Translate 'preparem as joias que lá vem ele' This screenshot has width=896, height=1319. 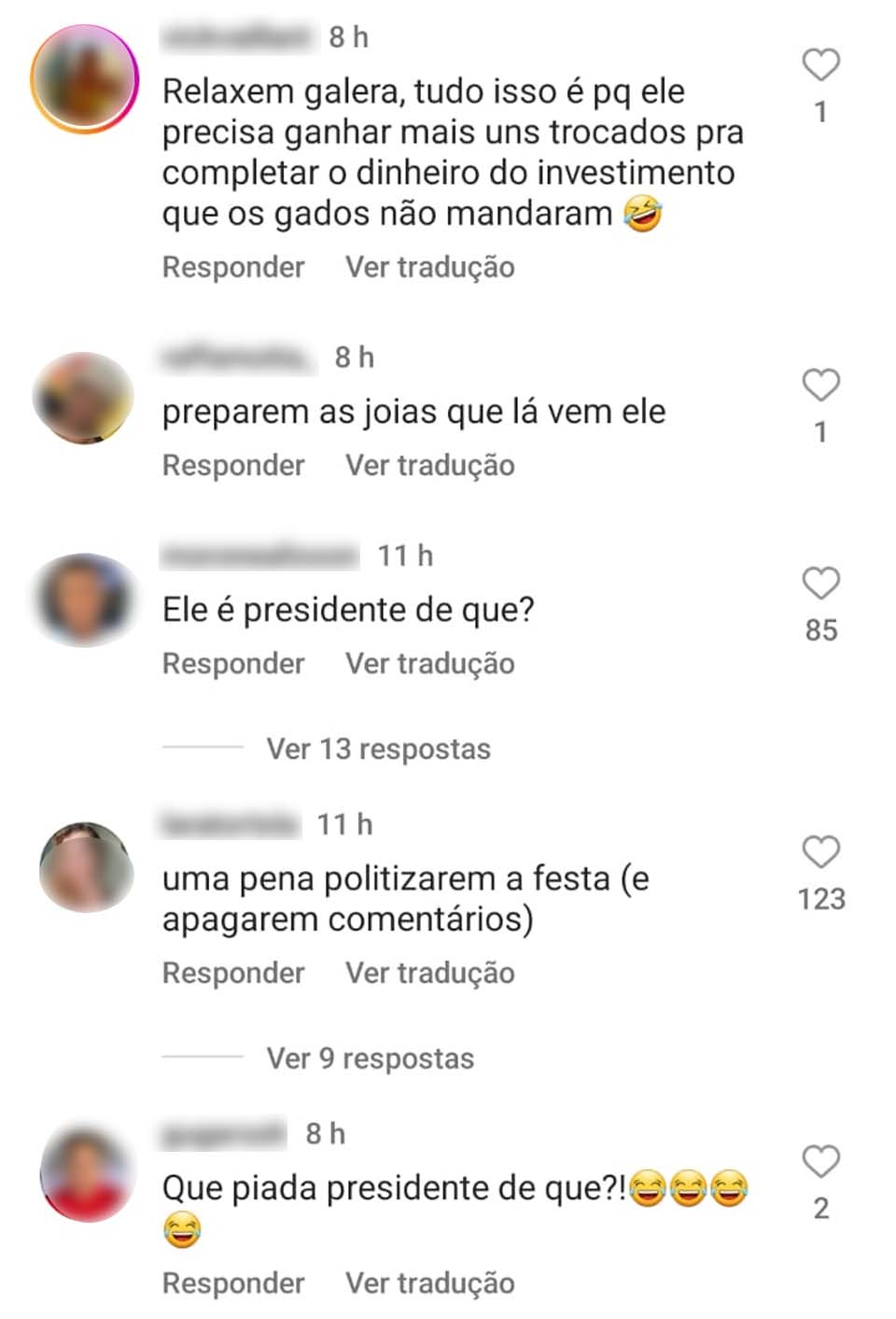[429, 465]
